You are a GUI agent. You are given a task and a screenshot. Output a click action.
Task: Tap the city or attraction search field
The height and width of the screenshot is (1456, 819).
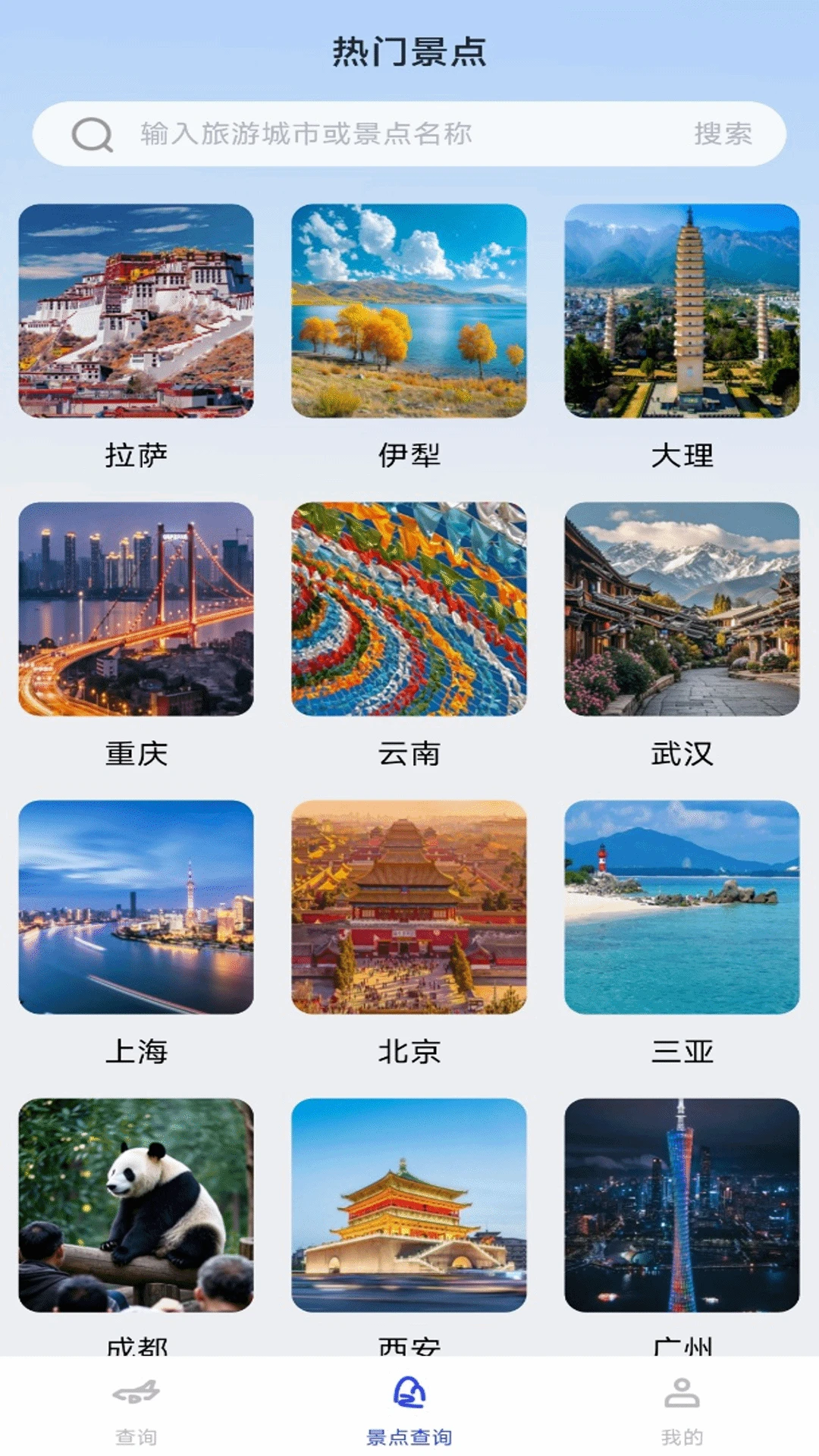pyautogui.click(x=379, y=134)
